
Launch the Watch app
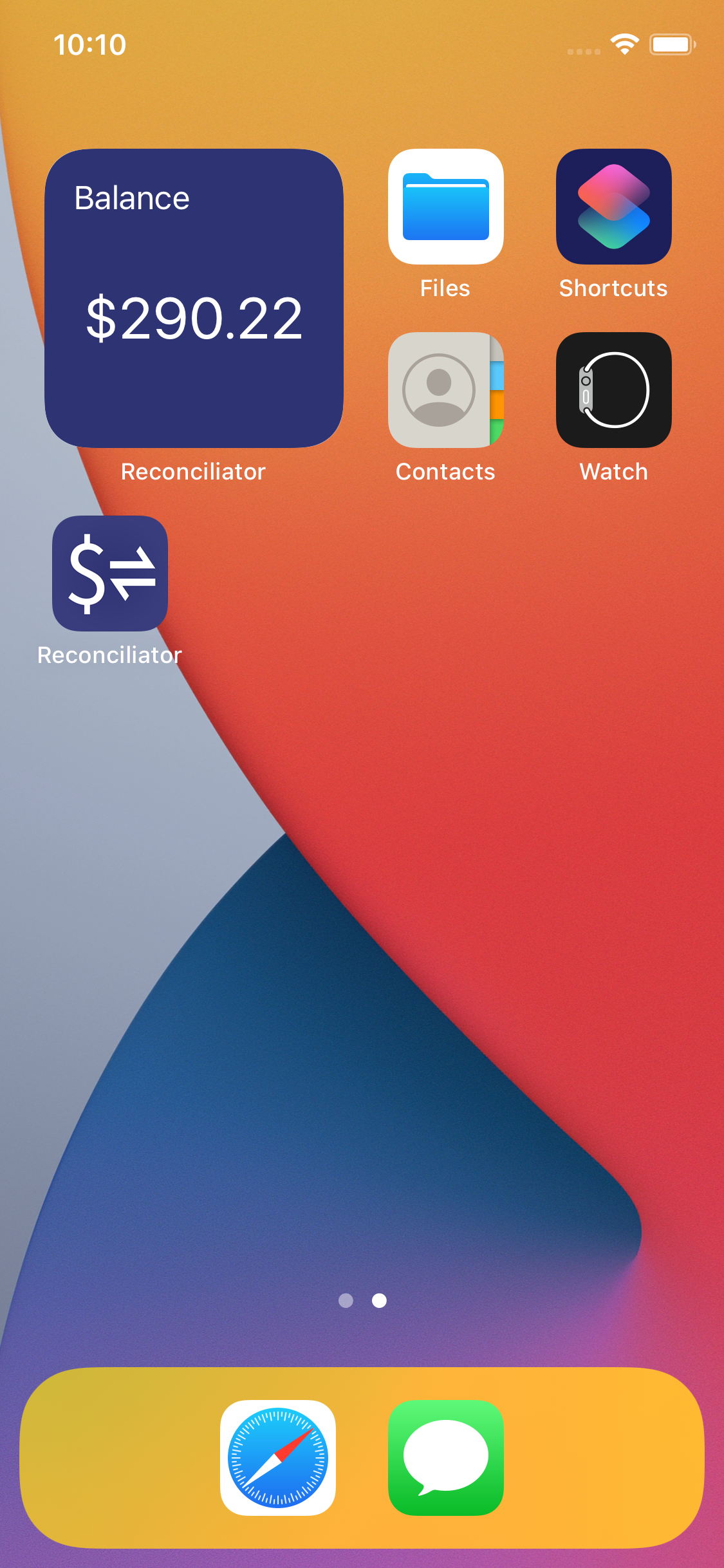click(613, 390)
